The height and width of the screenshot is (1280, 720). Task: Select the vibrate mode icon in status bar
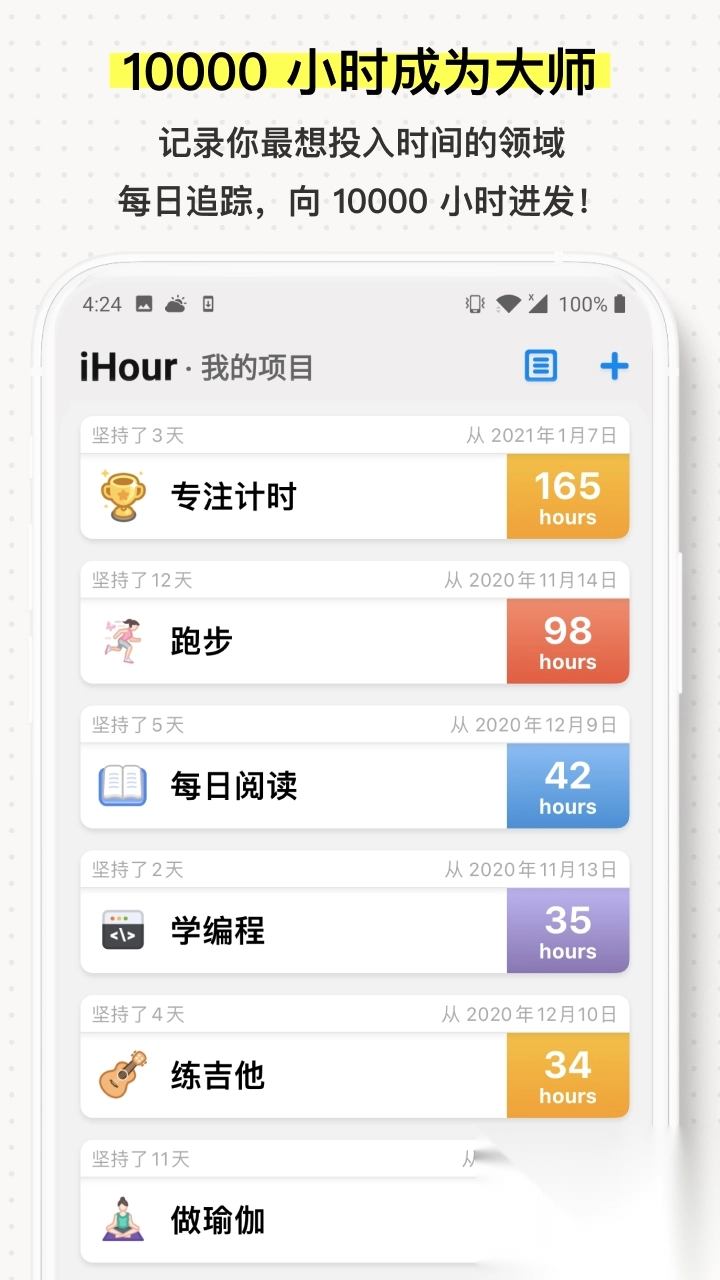(473, 304)
